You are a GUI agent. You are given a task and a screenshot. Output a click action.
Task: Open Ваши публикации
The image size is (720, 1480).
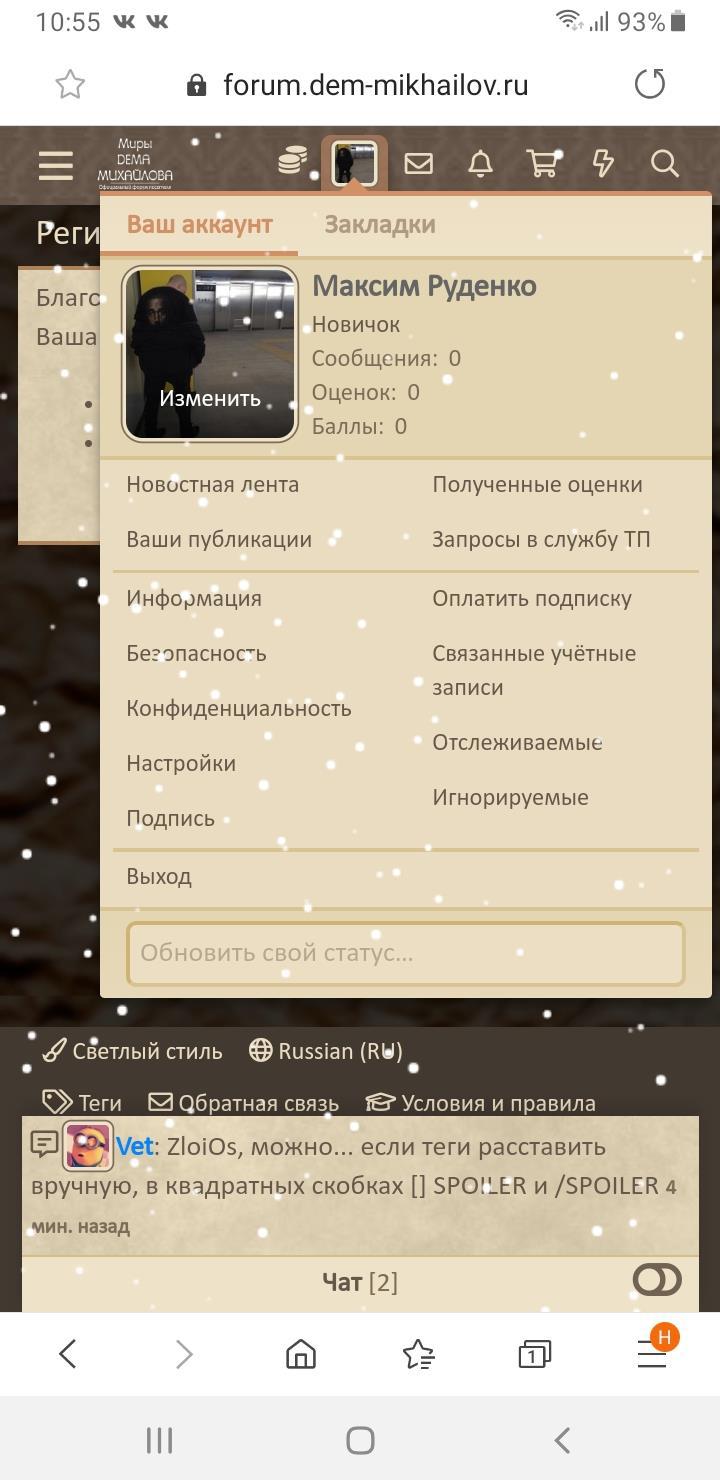(x=218, y=540)
